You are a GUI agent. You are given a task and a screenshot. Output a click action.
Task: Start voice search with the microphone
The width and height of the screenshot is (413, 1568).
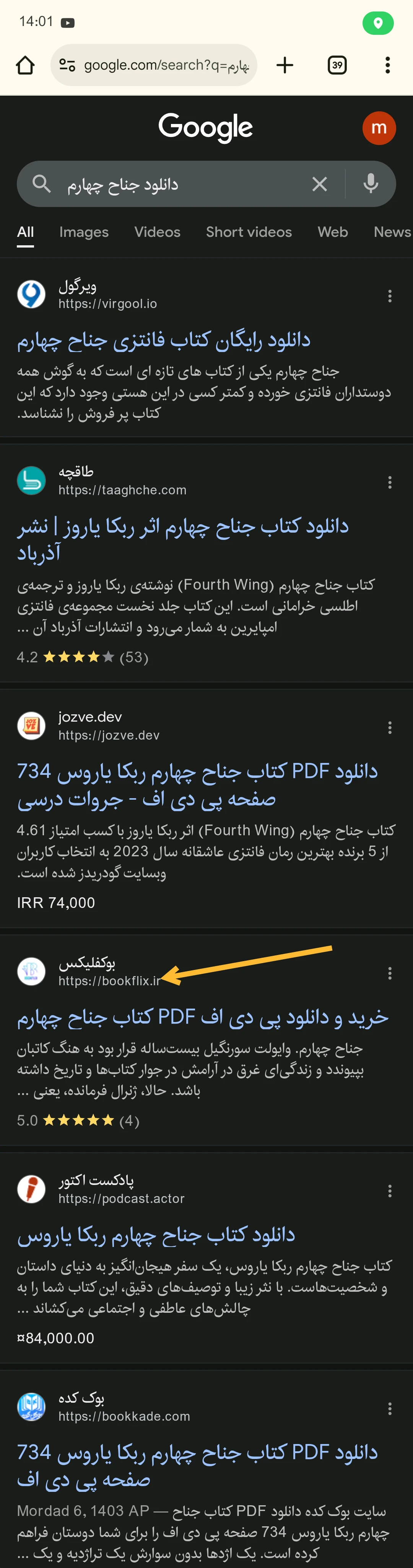pos(371,184)
